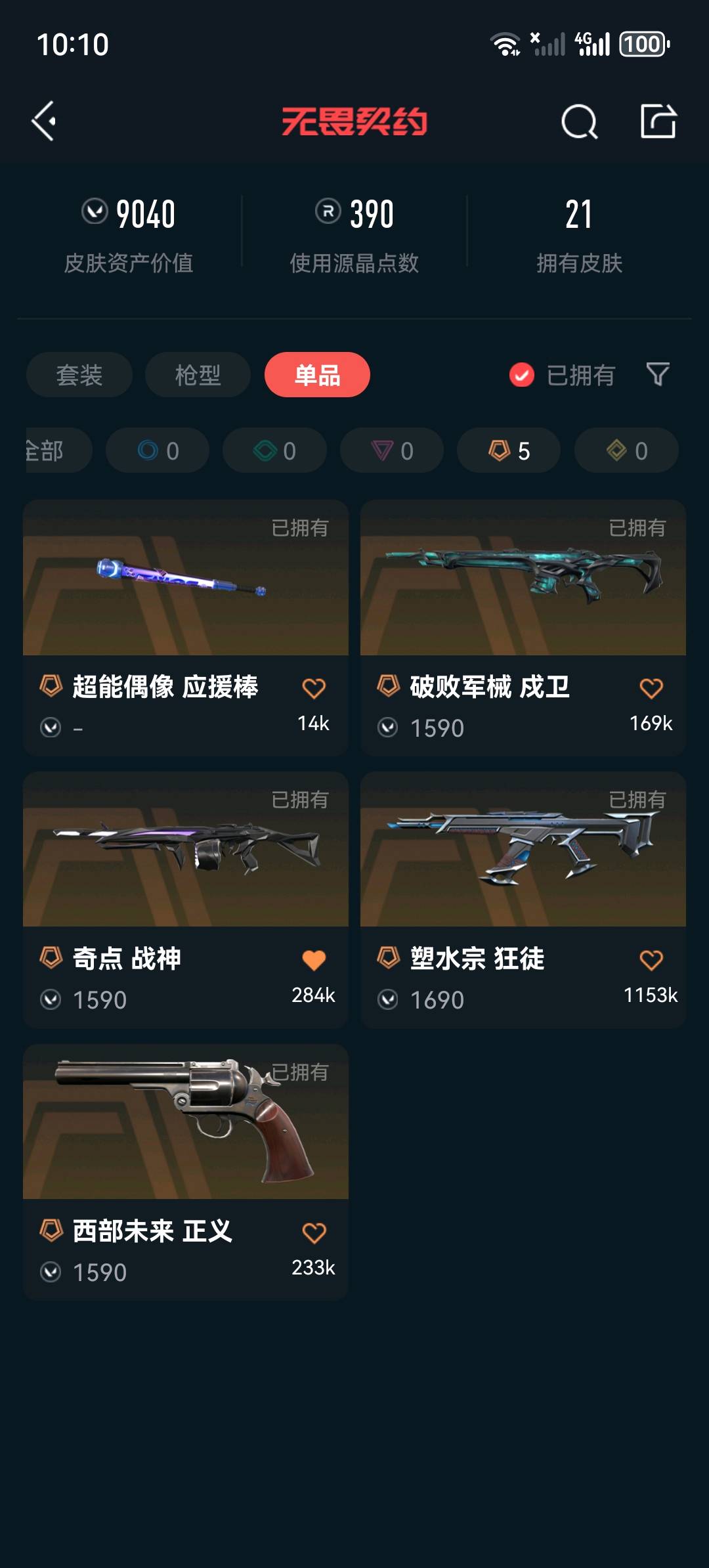Select the 单品 tab
Viewport: 709px width, 1568px height.
(317, 375)
